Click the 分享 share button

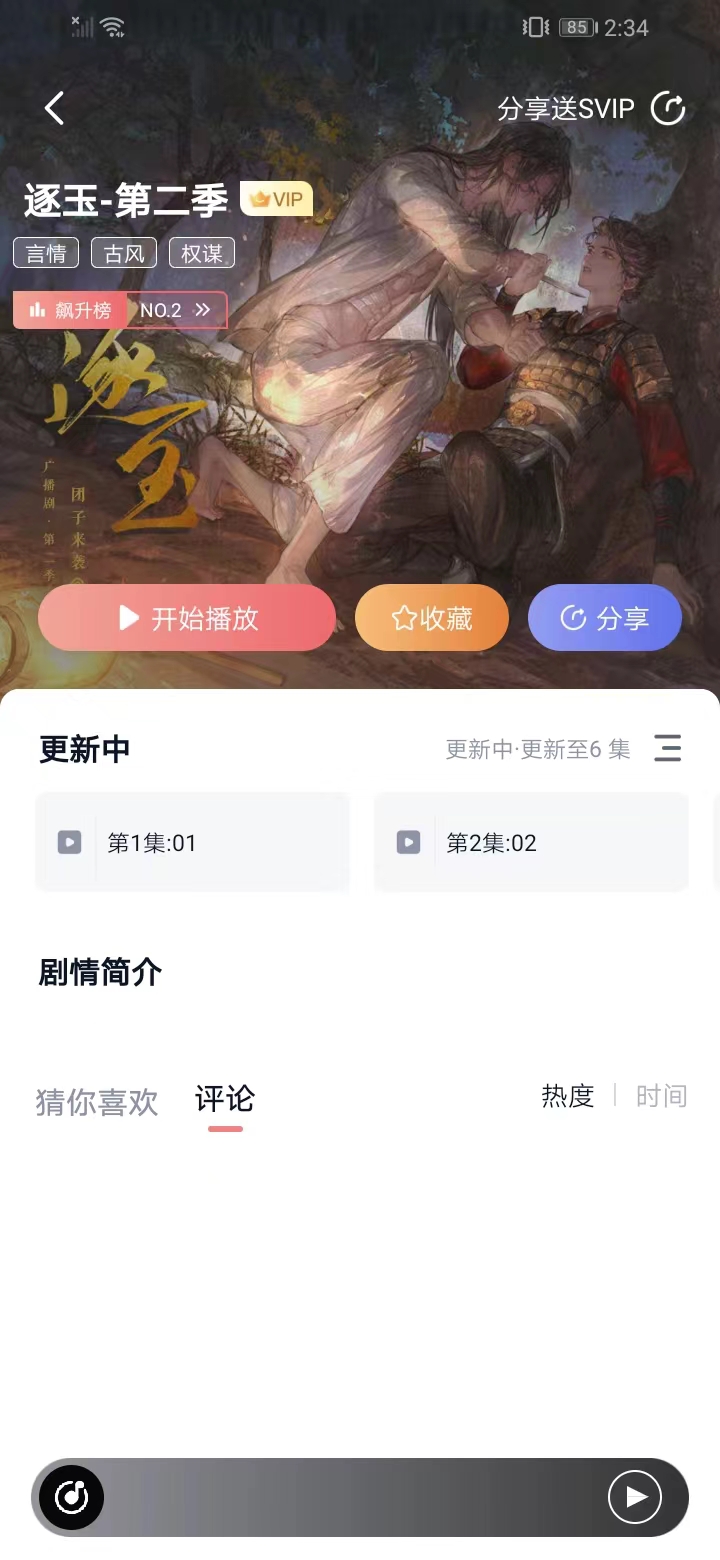coord(604,617)
